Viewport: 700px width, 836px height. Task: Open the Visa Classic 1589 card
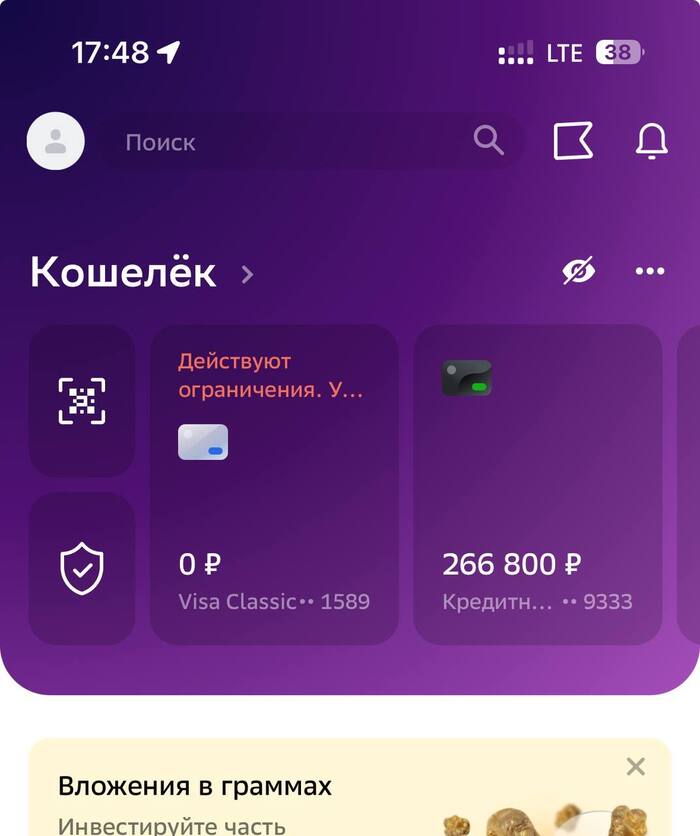(x=274, y=485)
